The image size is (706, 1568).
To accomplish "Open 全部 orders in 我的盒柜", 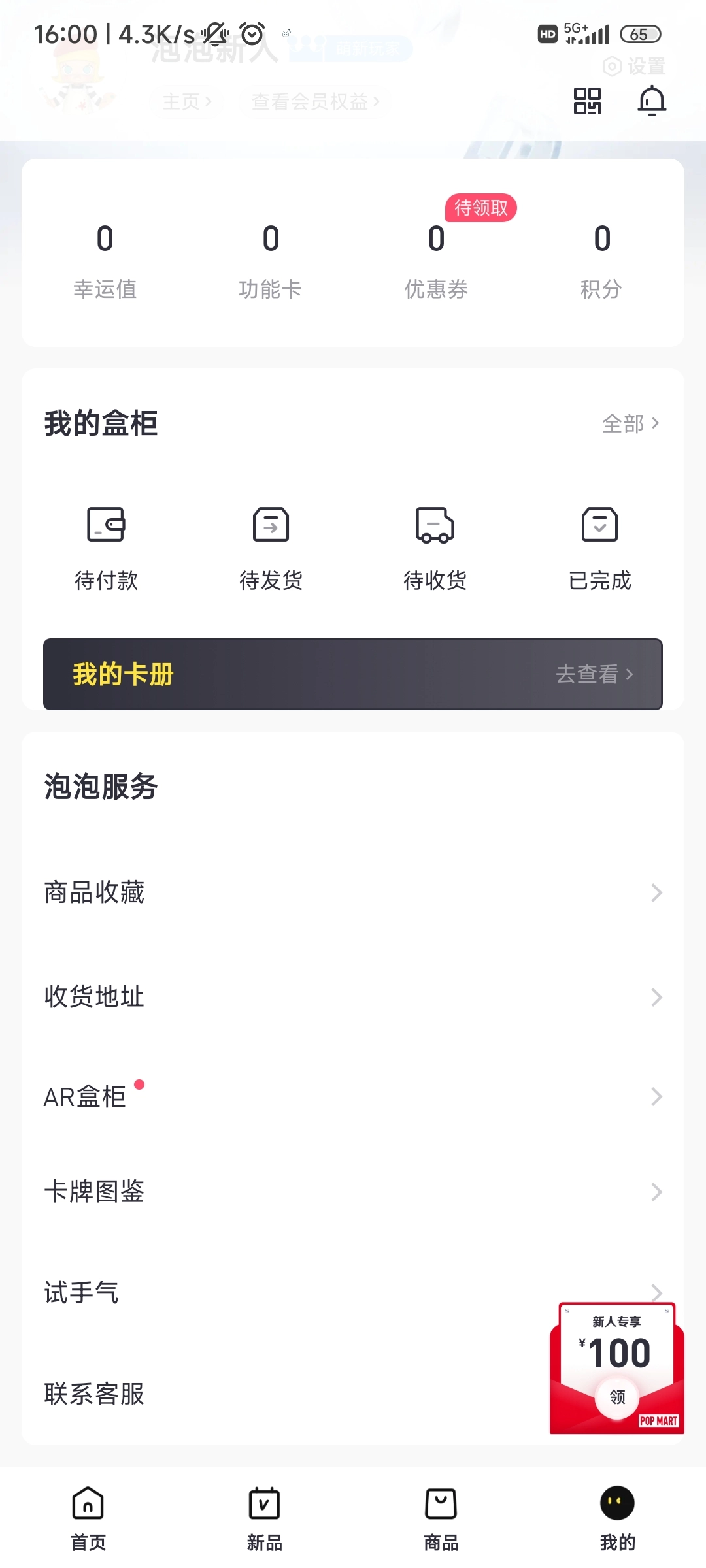I will [630, 423].
